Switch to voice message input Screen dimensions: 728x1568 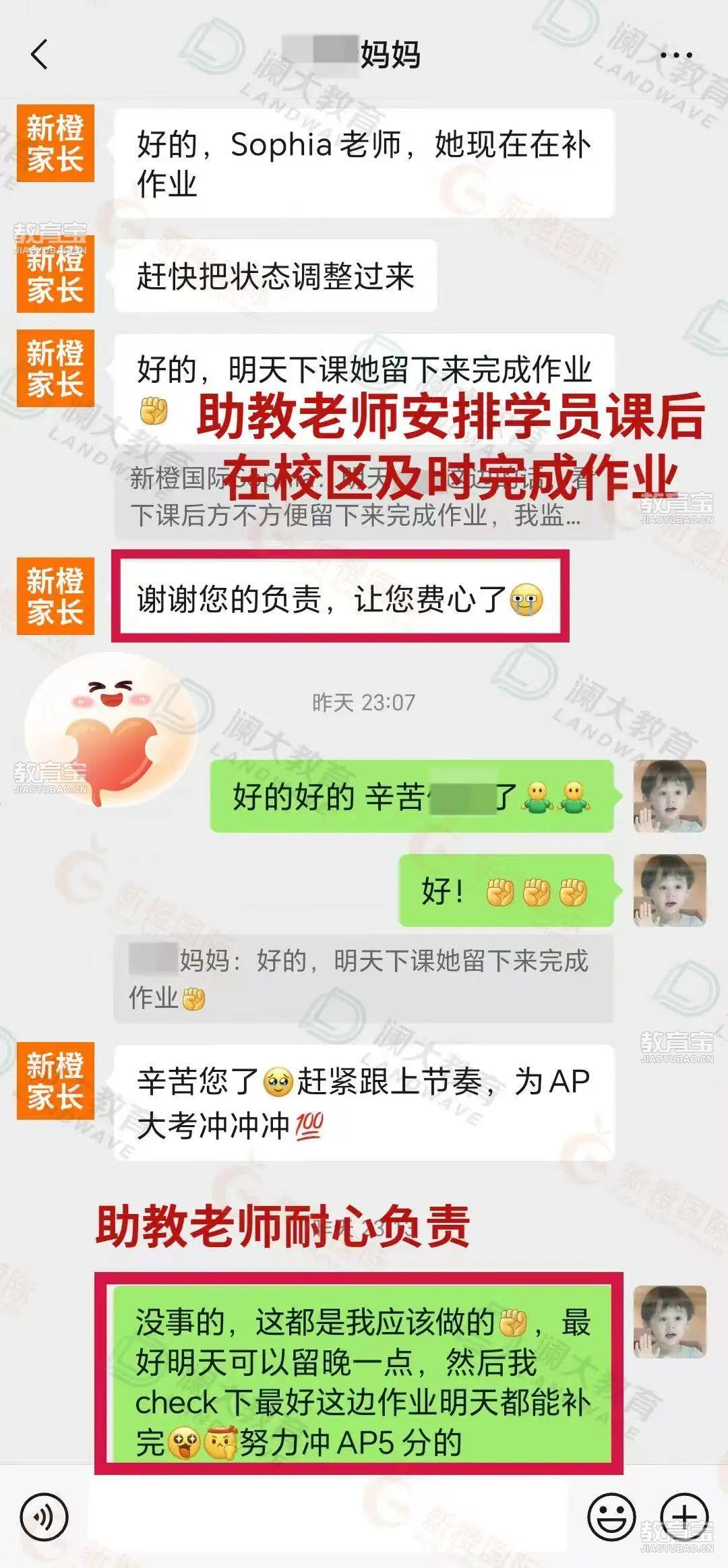(x=44, y=1517)
